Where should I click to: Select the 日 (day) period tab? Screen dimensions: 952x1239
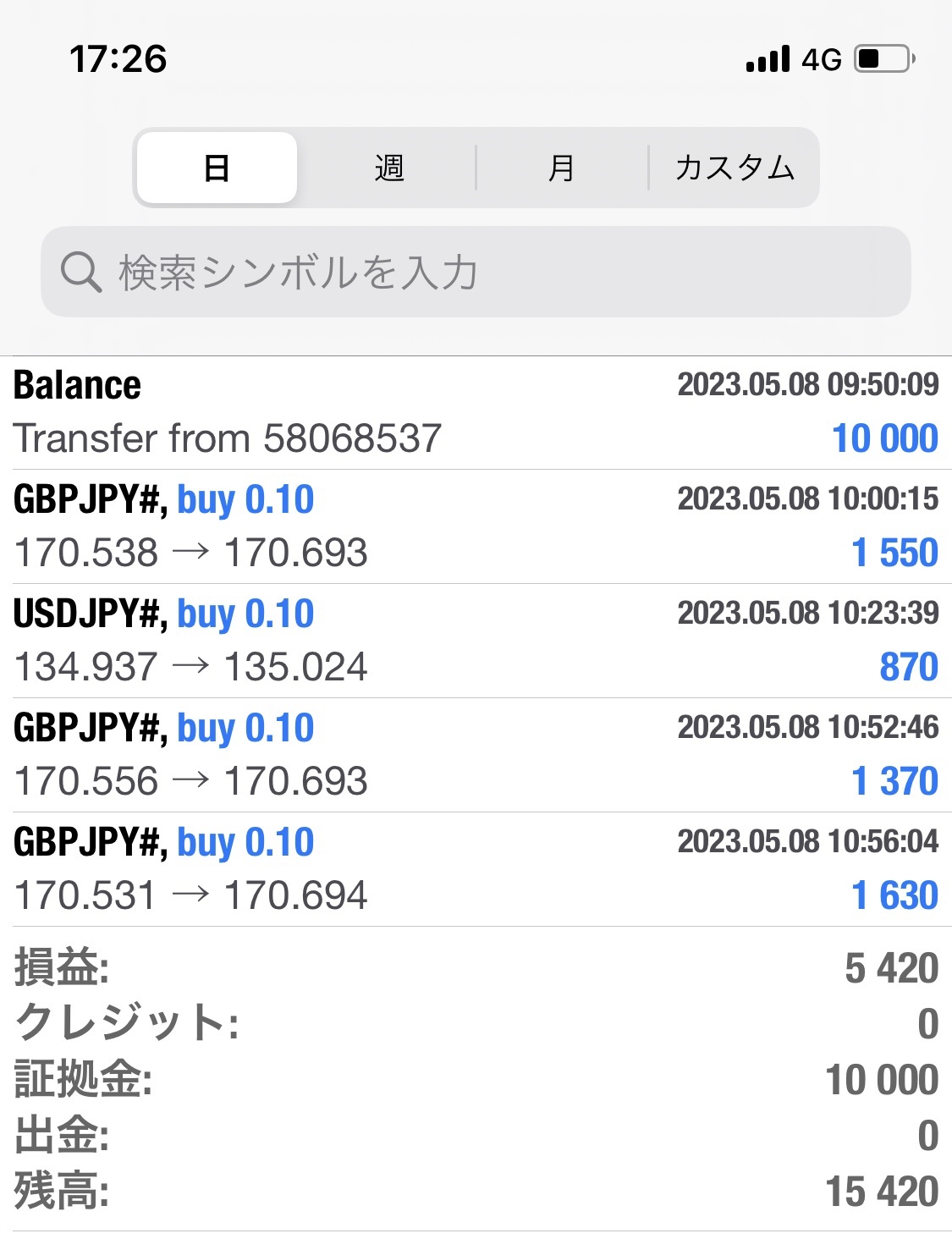[x=217, y=168]
